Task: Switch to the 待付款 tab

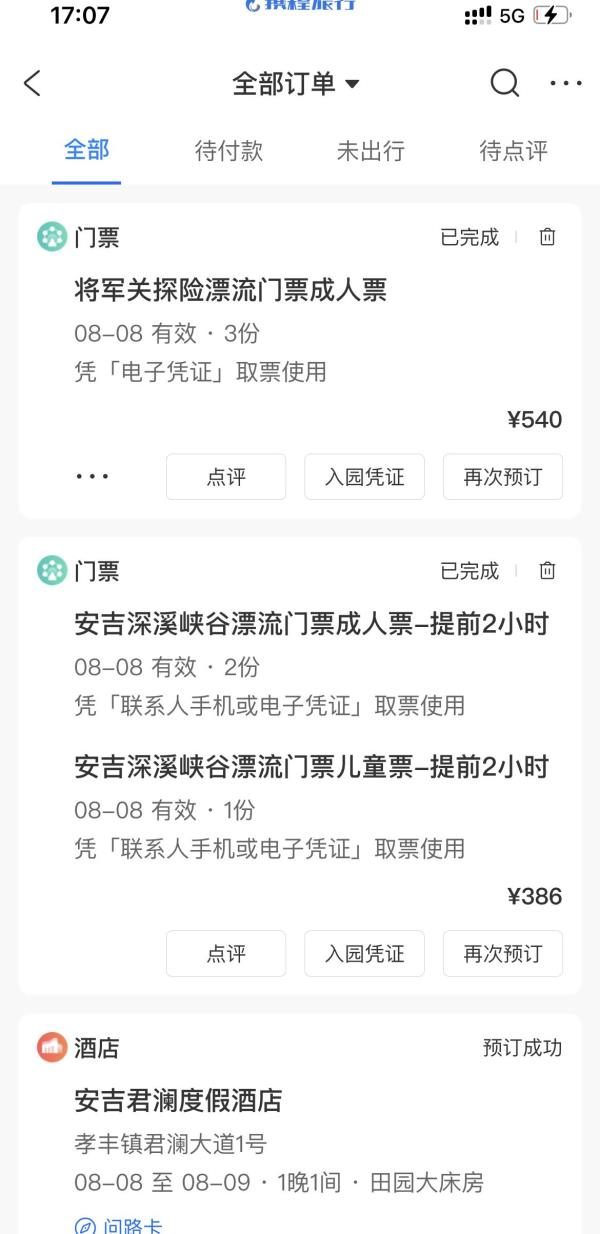Action: (229, 151)
